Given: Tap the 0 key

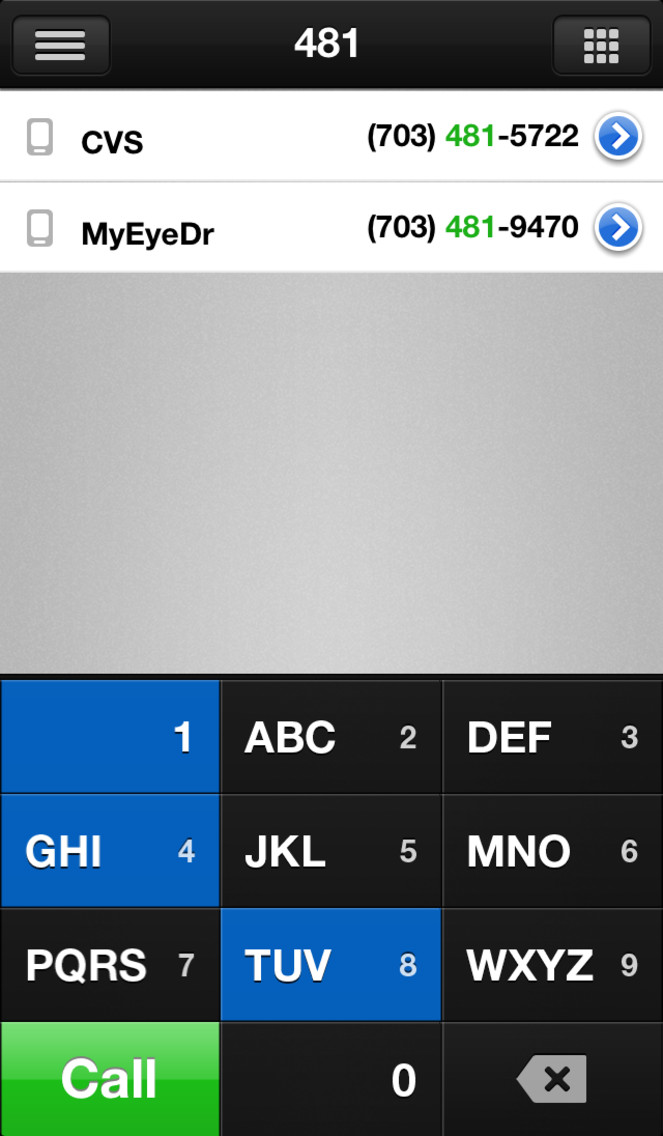Looking at the screenshot, I should [x=331, y=1079].
